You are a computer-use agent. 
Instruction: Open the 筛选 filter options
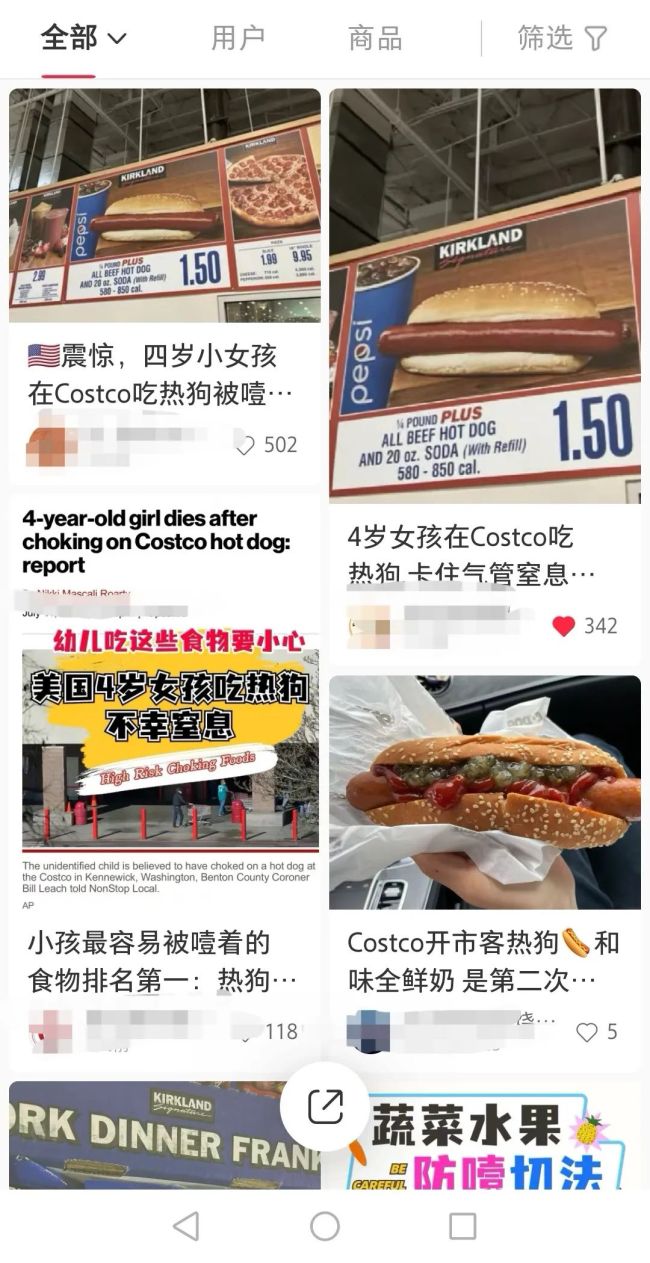tap(563, 39)
